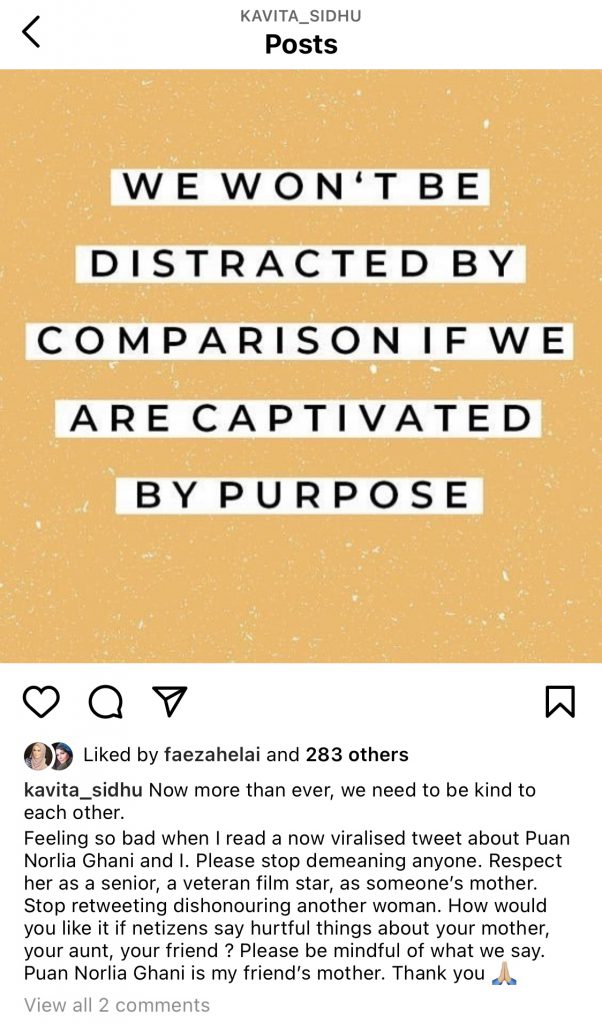View all 2 comments

[116, 1005]
